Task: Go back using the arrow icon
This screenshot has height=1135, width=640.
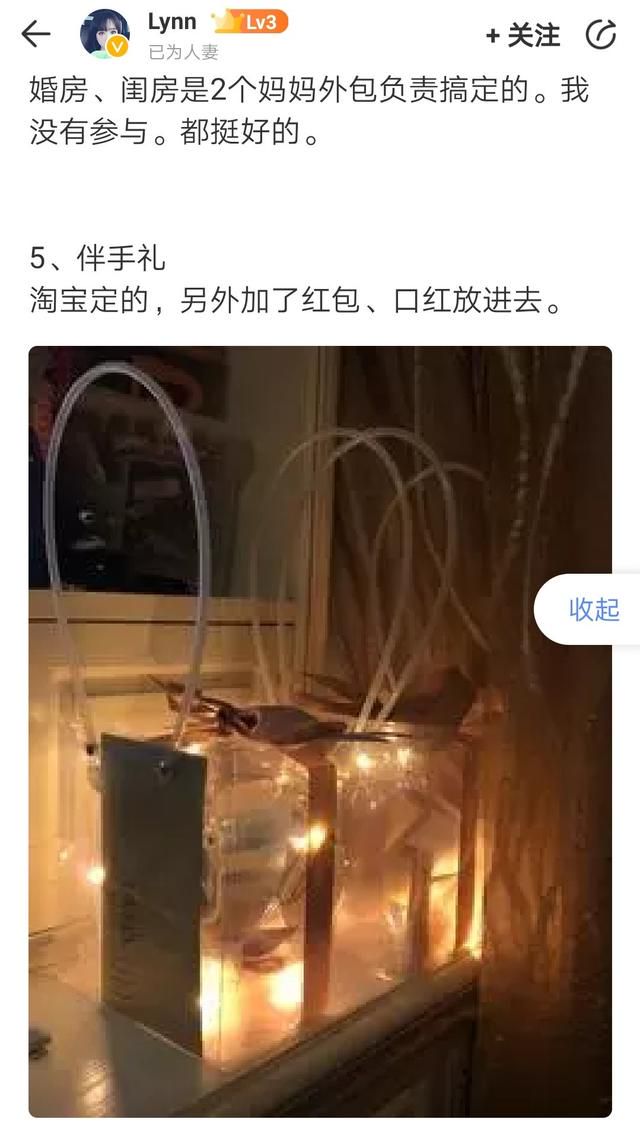Action: coord(35,34)
